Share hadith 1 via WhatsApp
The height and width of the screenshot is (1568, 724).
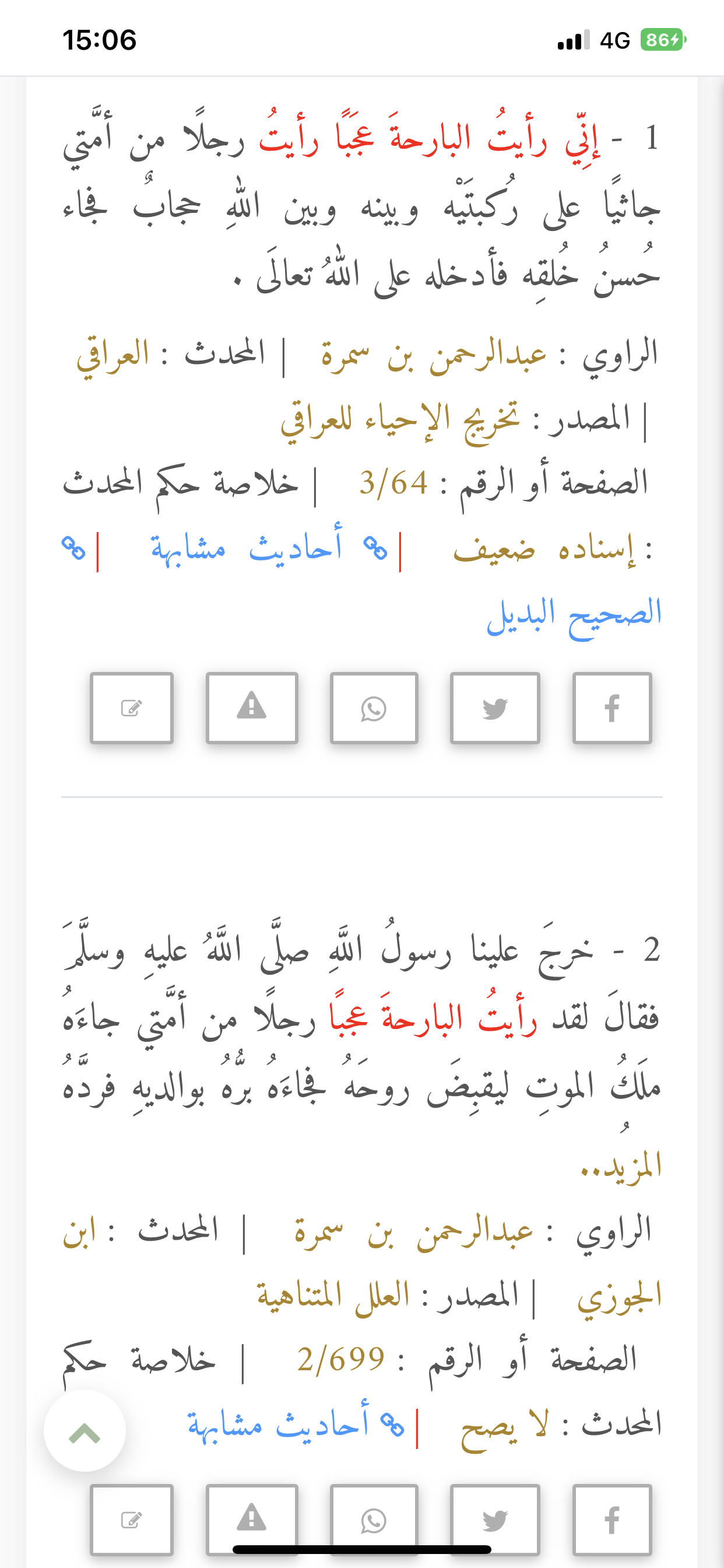coord(374,708)
